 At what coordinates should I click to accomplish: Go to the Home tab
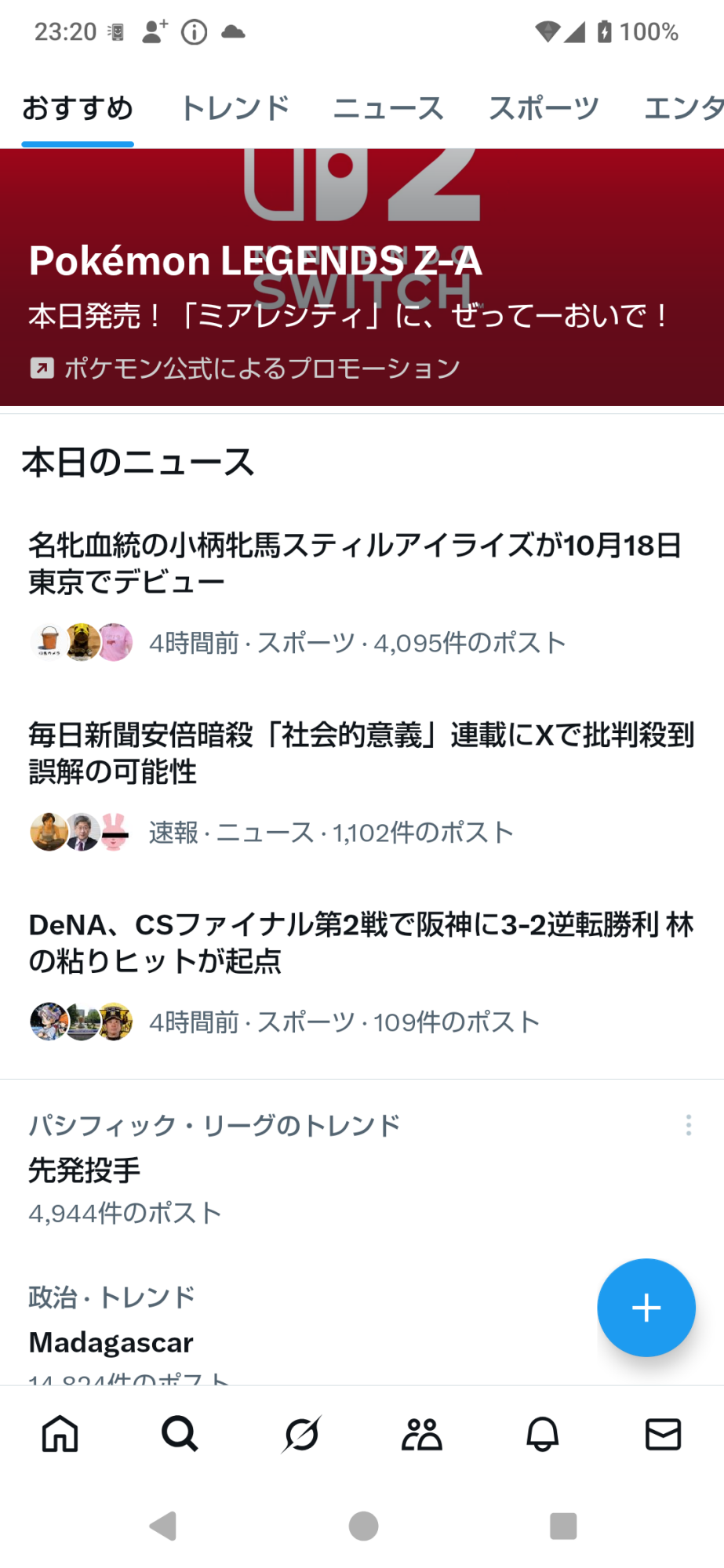[60, 1434]
